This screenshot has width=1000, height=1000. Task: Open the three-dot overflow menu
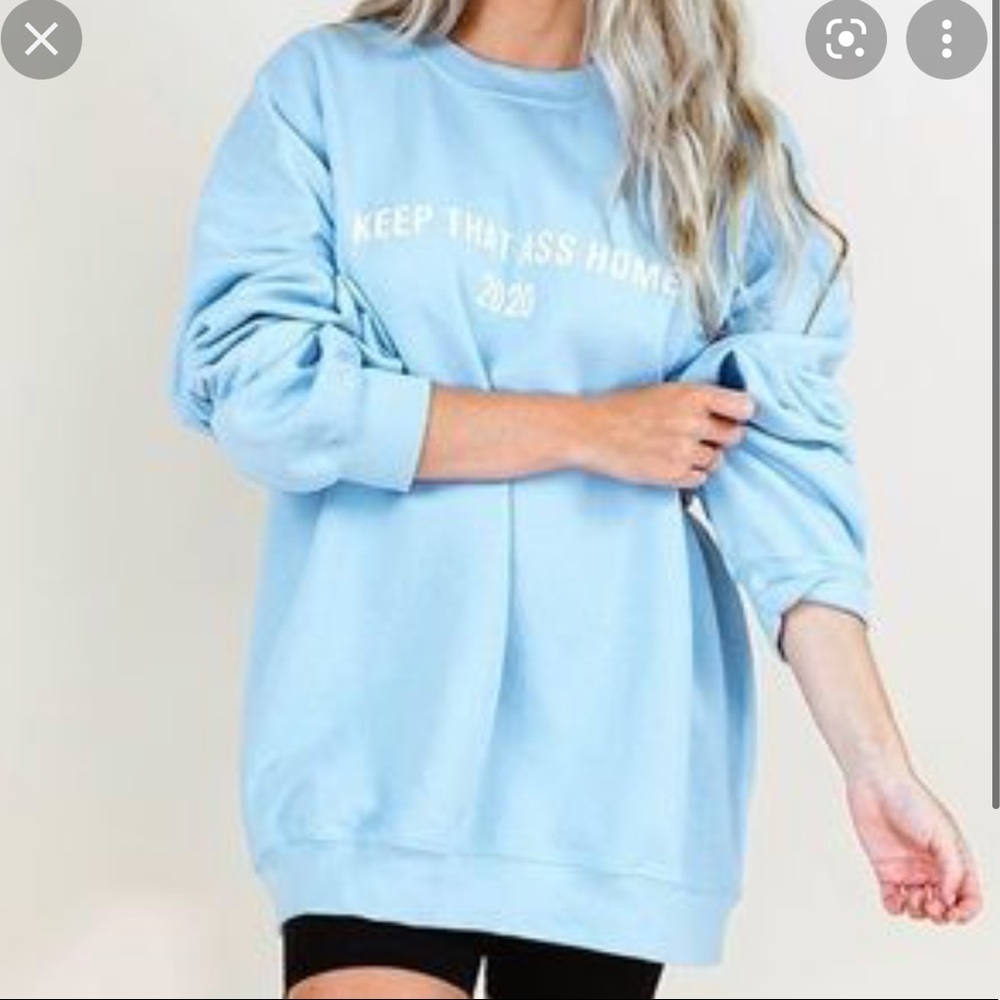click(946, 40)
